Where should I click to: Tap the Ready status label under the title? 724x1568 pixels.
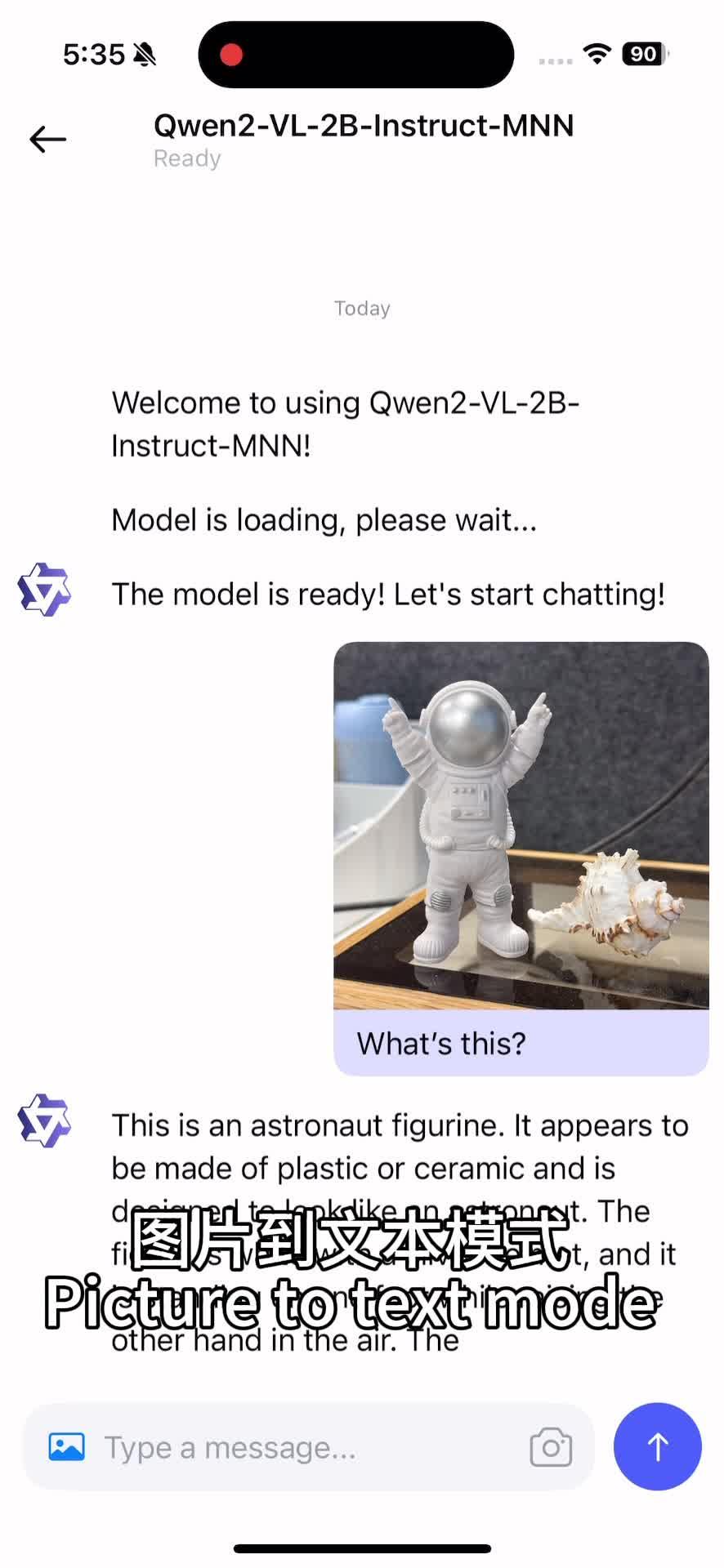coord(186,158)
